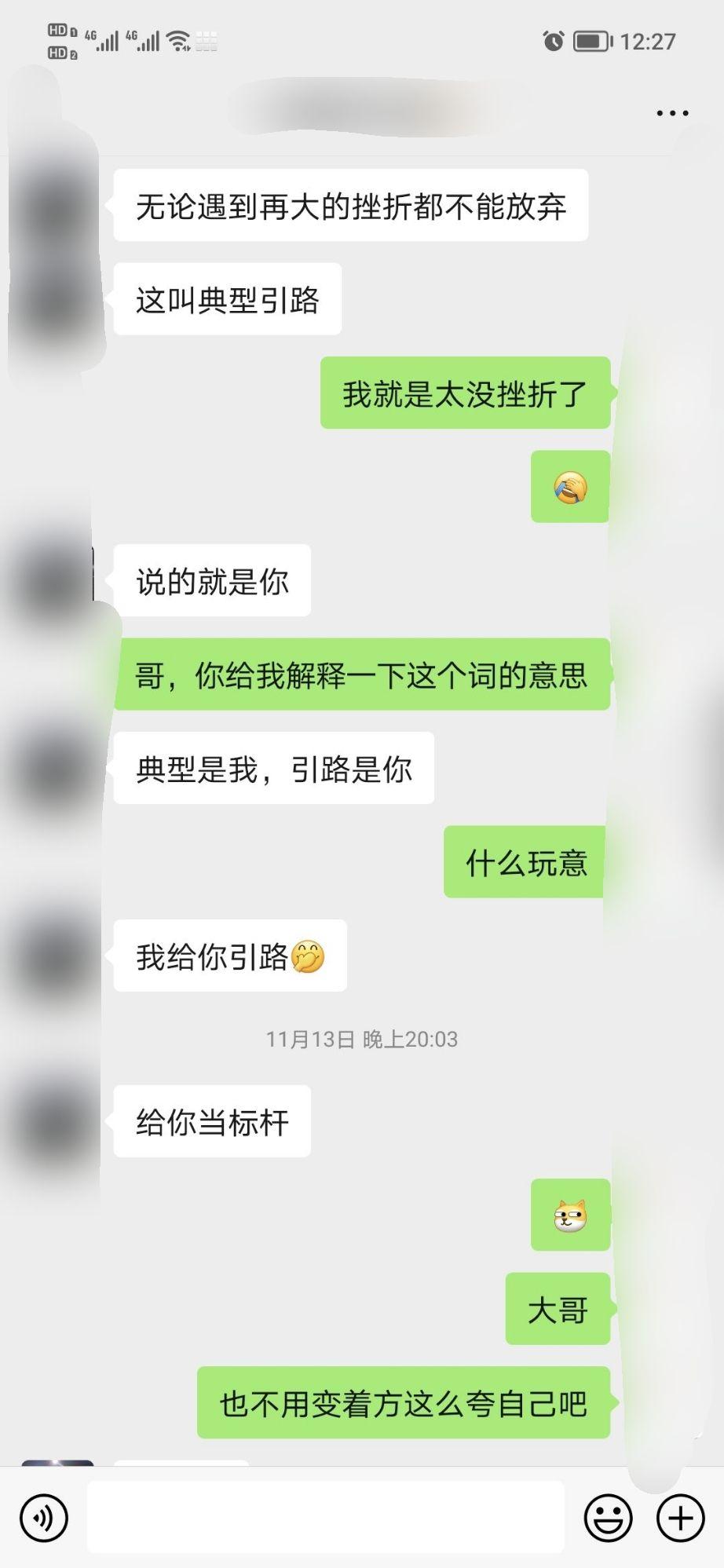Switch to voice message input
This screenshot has width=724, height=1568.
[x=44, y=1518]
